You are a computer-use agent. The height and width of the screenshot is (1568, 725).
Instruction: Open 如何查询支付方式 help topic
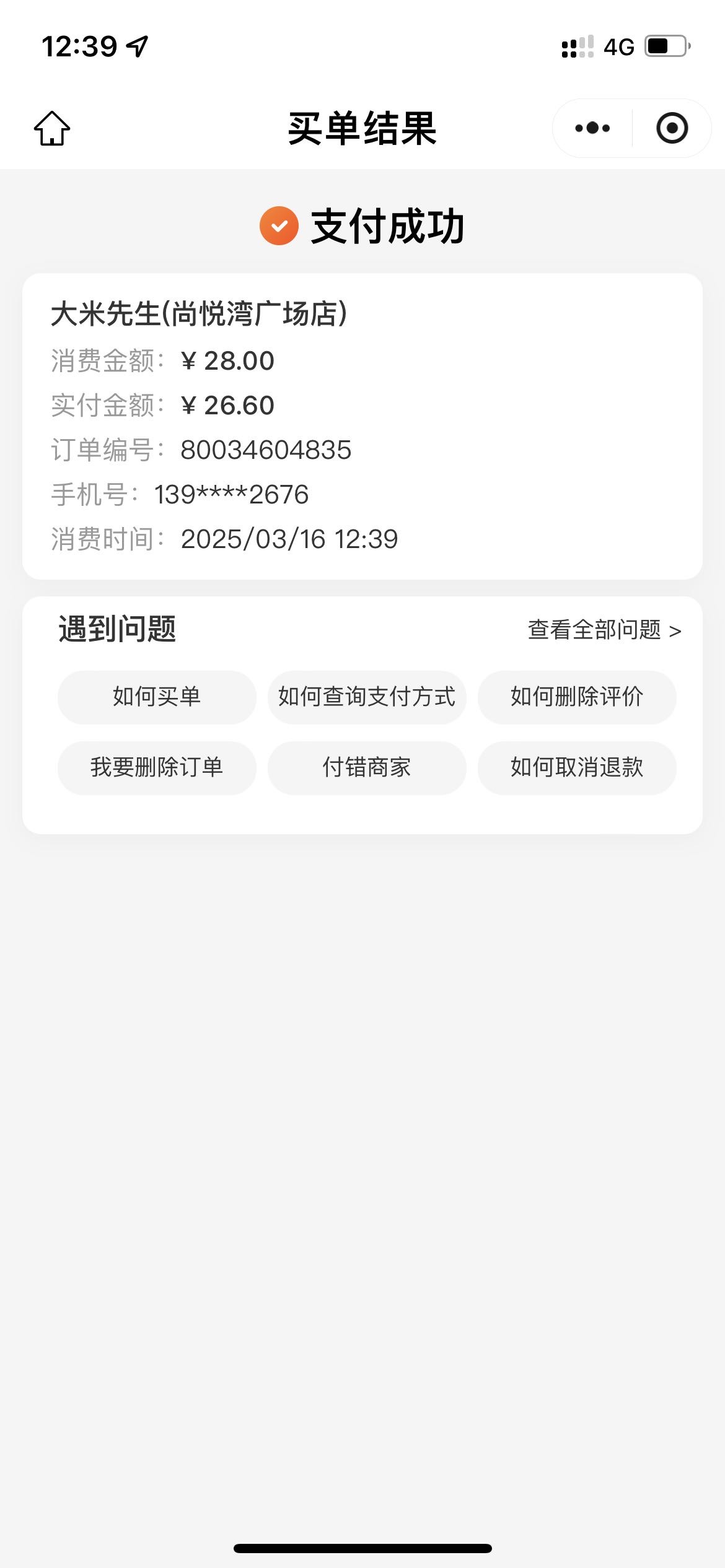click(x=367, y=697)
